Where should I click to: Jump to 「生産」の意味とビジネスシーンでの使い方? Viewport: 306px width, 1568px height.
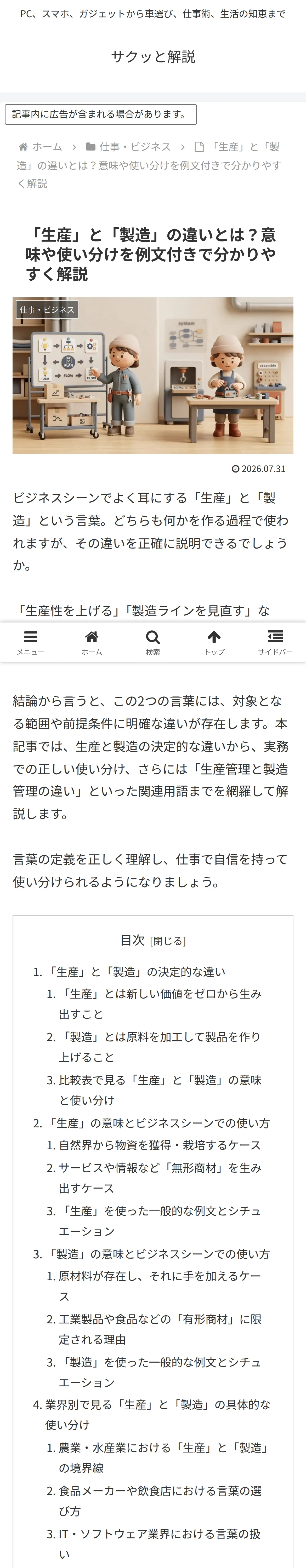157,1123
